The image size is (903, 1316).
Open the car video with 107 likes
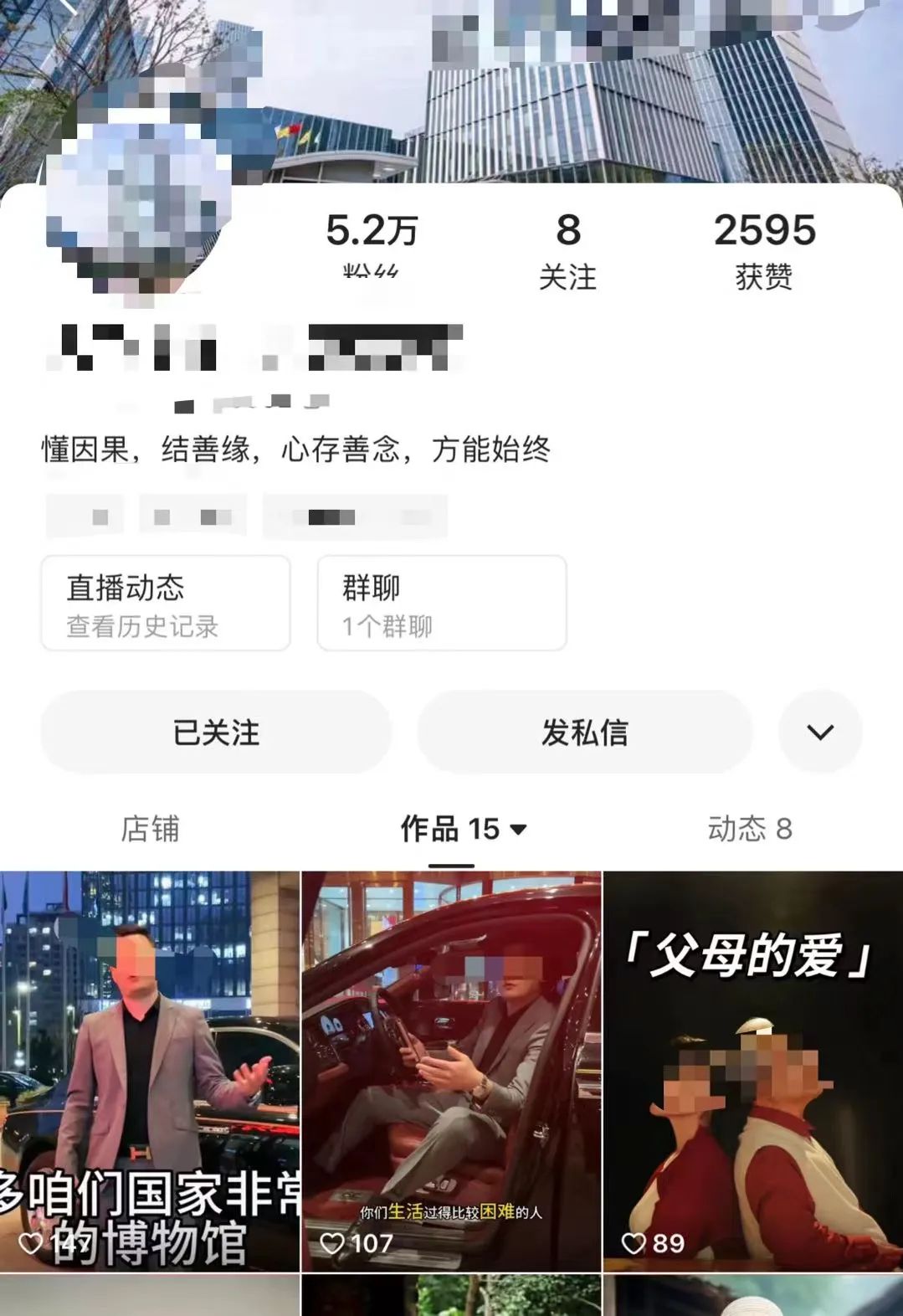(x=451, y=1072)
